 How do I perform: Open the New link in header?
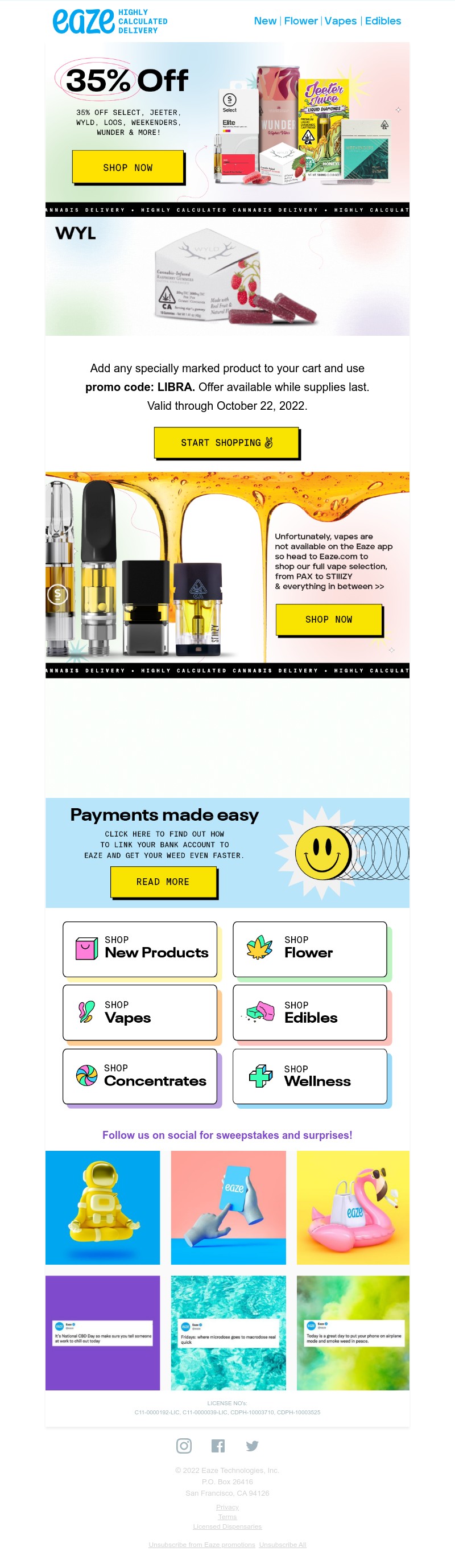point(264,20)
